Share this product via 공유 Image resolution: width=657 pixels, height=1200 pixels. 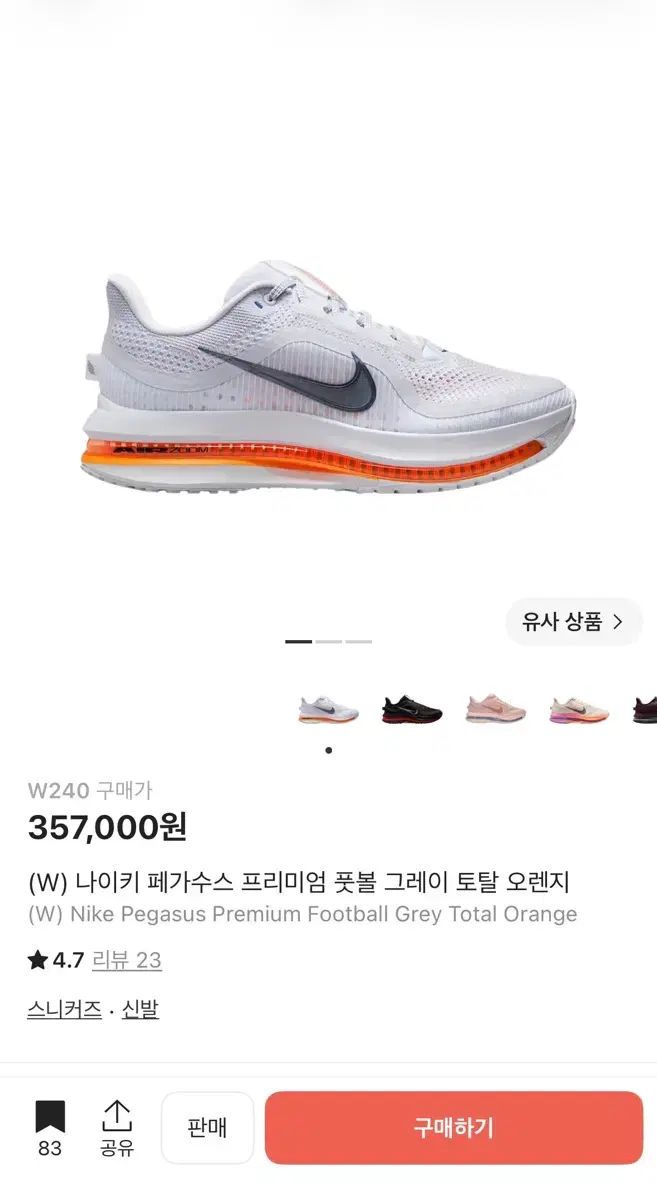point(117,1128)
